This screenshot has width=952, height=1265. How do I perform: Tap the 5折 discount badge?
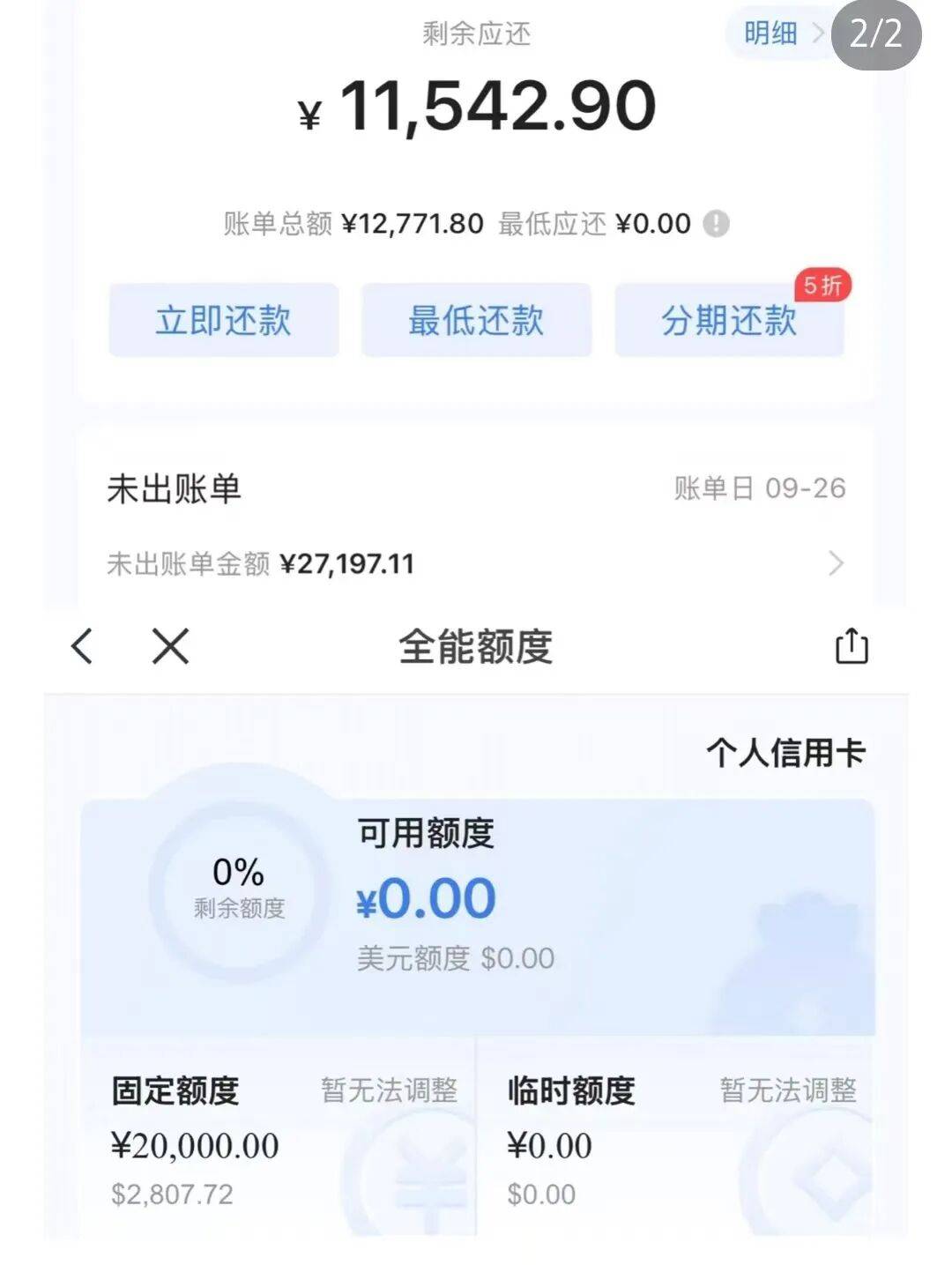pos(823,283)
